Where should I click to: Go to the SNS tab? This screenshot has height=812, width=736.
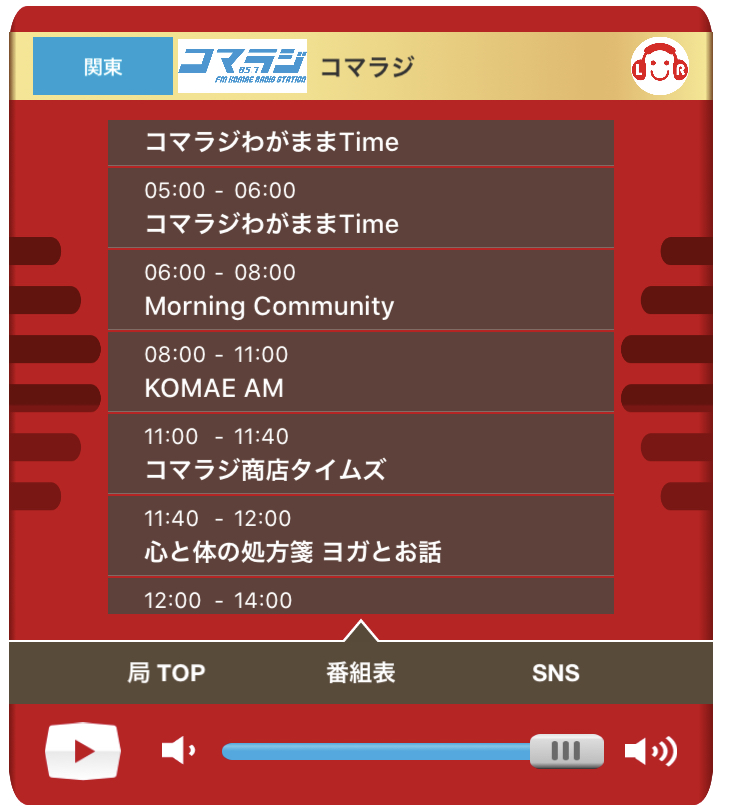click(555, 673)
